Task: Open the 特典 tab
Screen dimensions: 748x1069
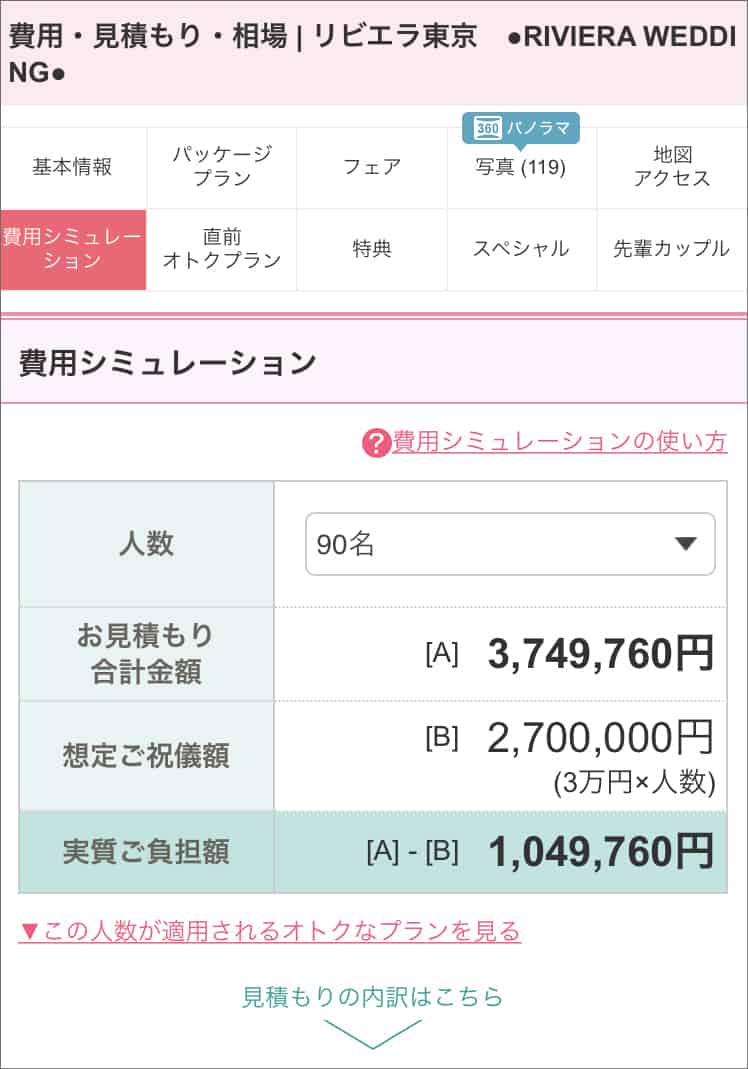Action: coord(372,249)
